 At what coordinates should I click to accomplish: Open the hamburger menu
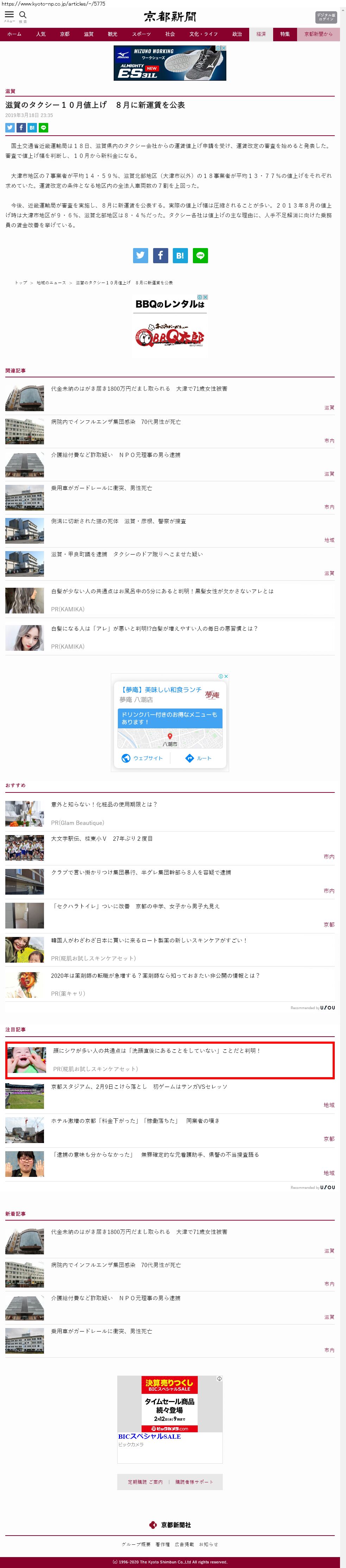click(9, 16)
